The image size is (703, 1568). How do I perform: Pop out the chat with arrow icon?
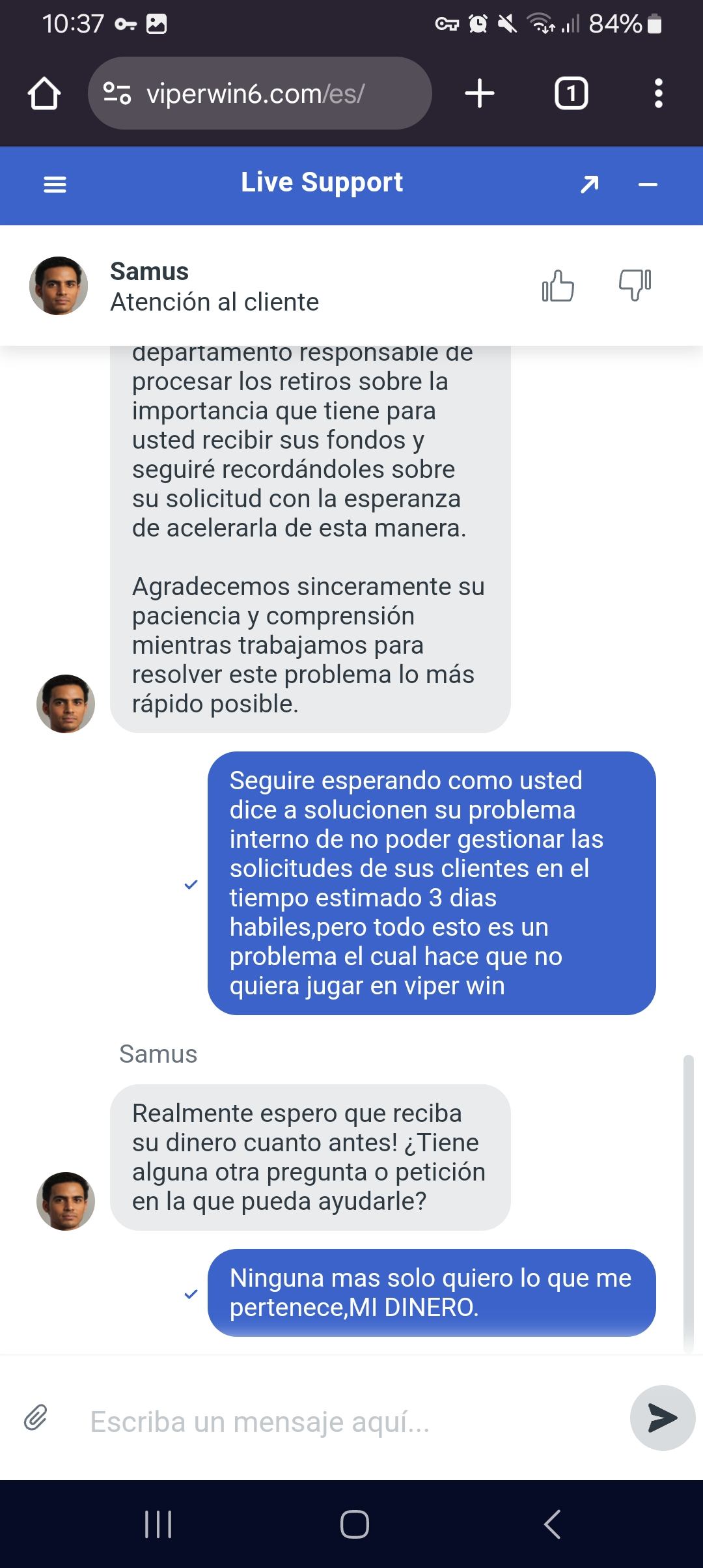pyautogui.click(x=589, y=185)
